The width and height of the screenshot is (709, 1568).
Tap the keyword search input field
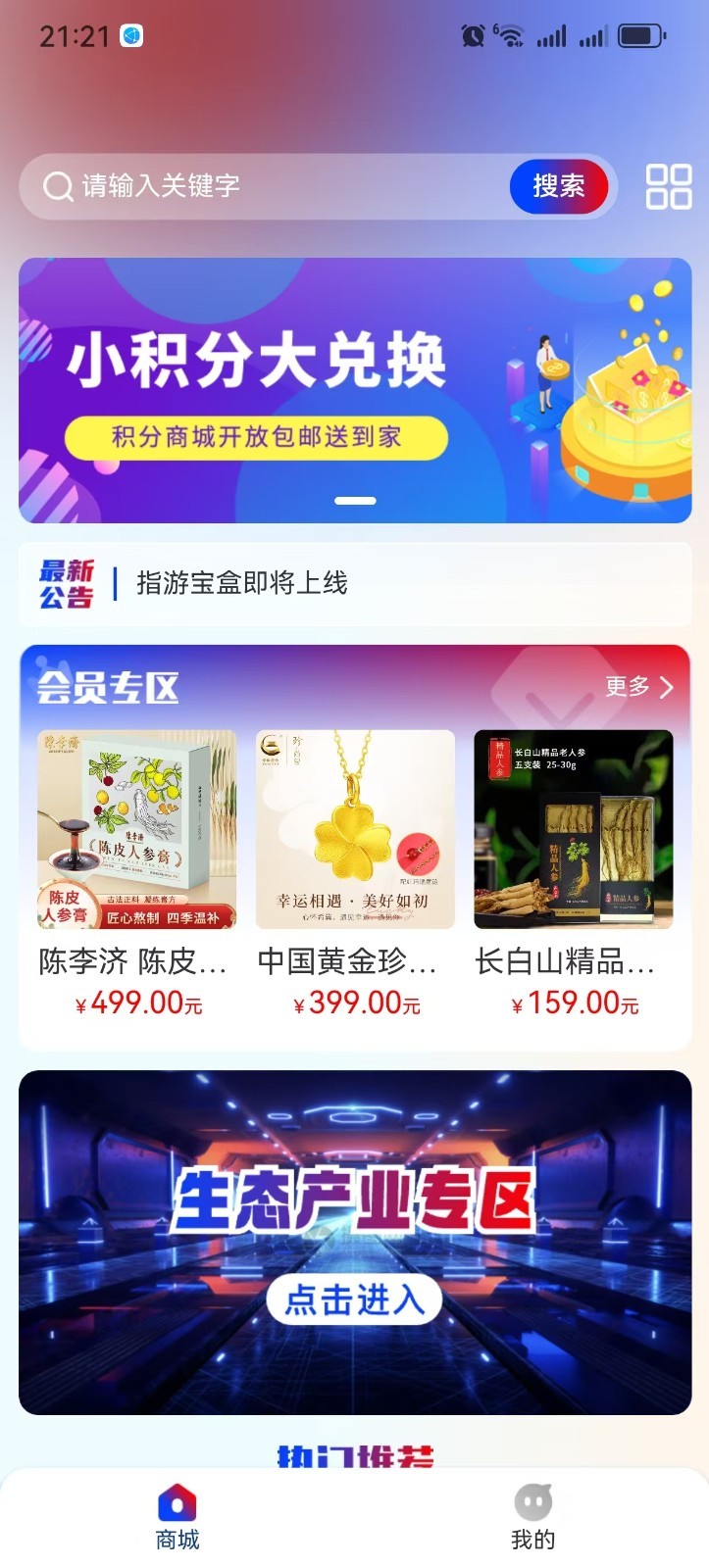[x=275, y=186]
